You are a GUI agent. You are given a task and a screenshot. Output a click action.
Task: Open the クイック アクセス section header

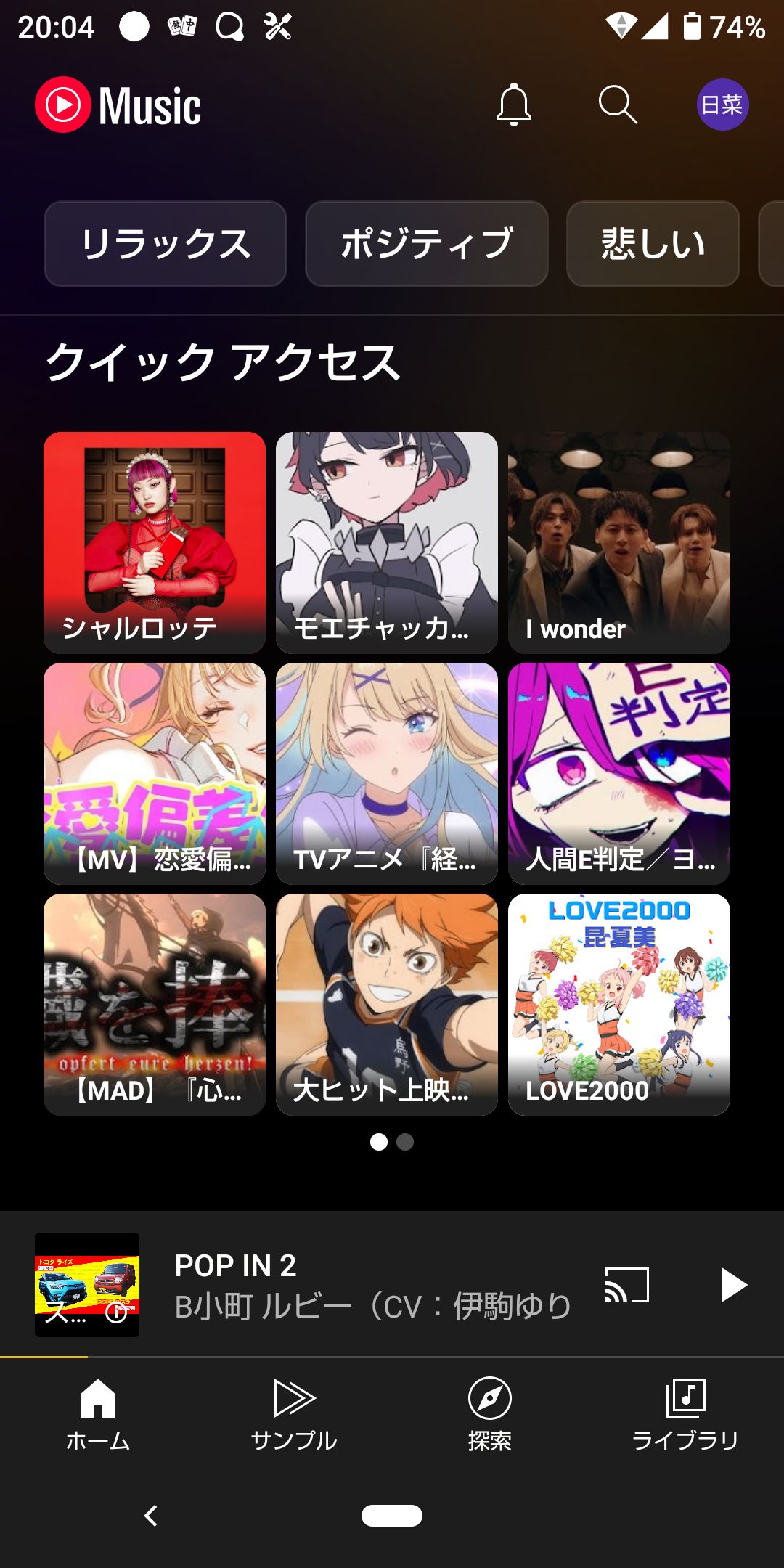click(x=220, y=361)
